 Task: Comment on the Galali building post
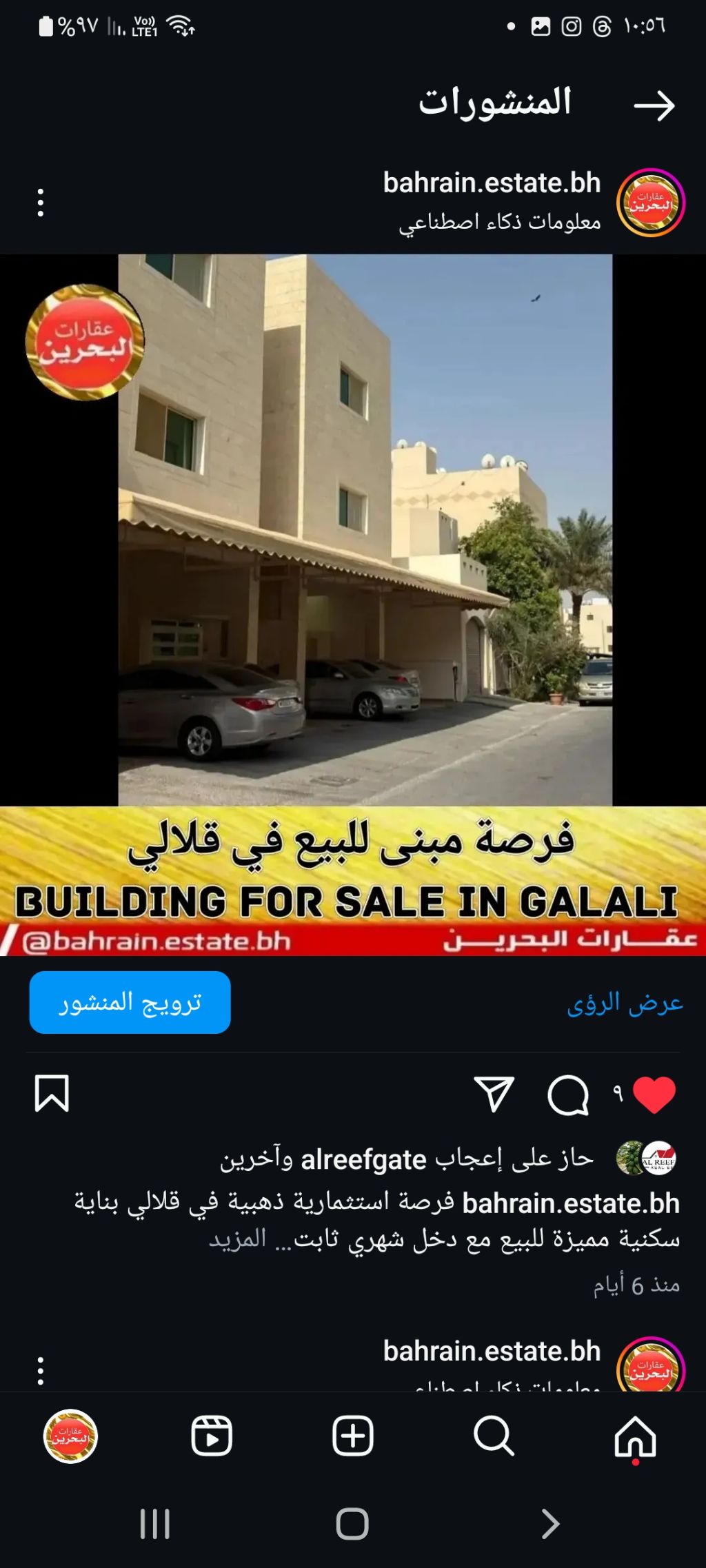(x=568, y=1094)
